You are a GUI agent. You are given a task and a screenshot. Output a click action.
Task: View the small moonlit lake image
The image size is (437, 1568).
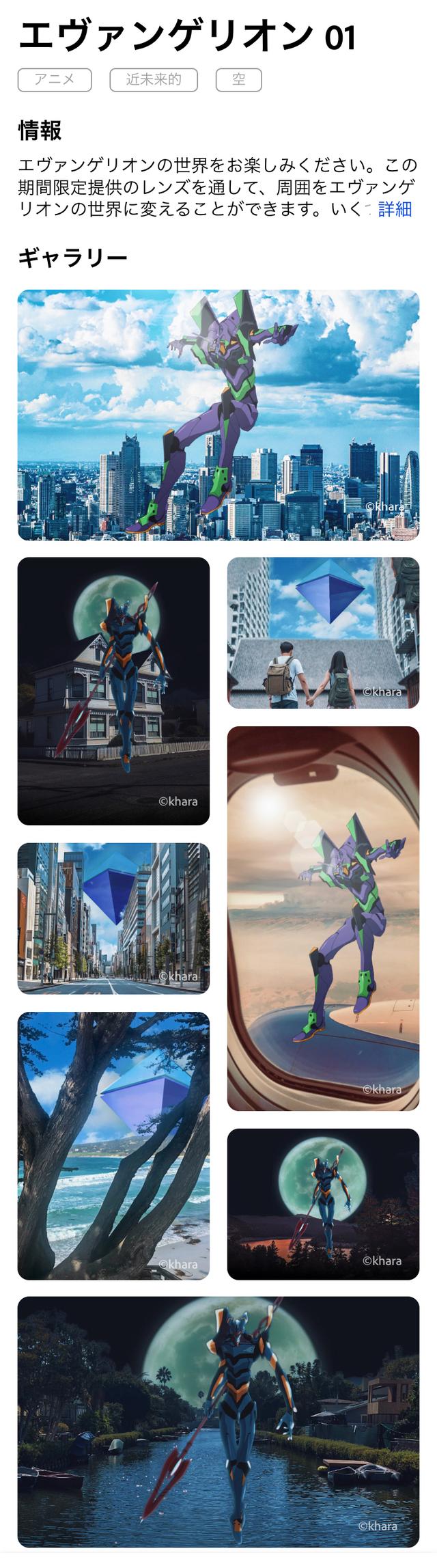coord(323,1204)
